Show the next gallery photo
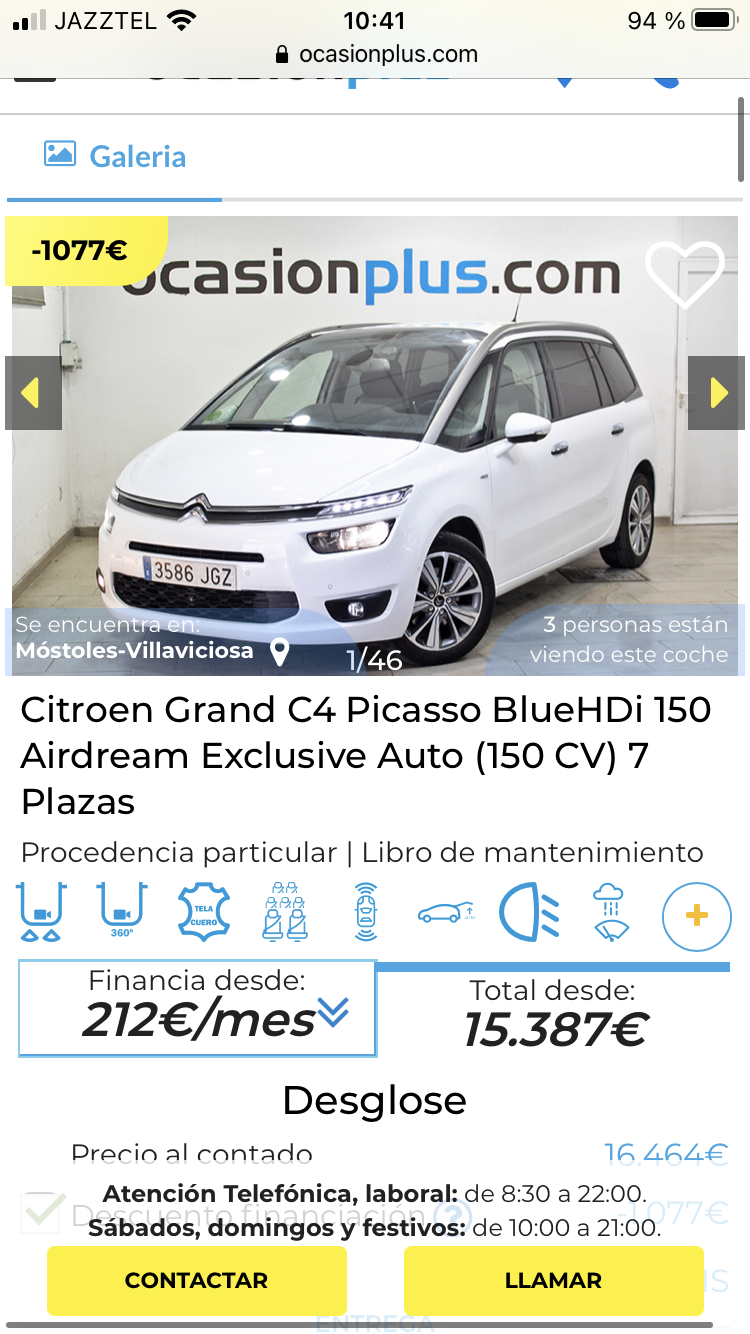The image size is (750, 1334). coord(717,393)
